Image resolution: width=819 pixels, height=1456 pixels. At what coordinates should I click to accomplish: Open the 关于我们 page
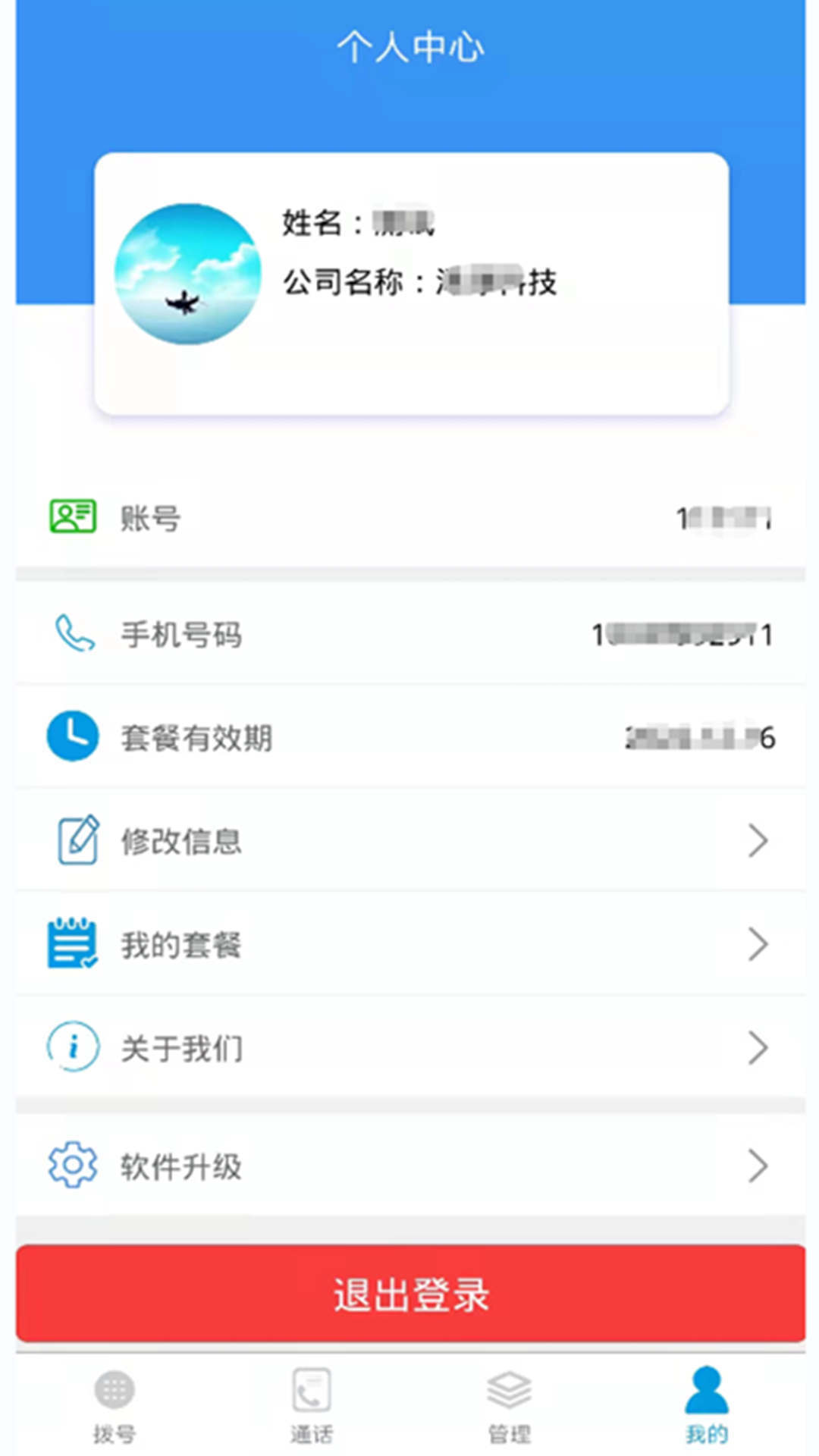[409, 1048]
